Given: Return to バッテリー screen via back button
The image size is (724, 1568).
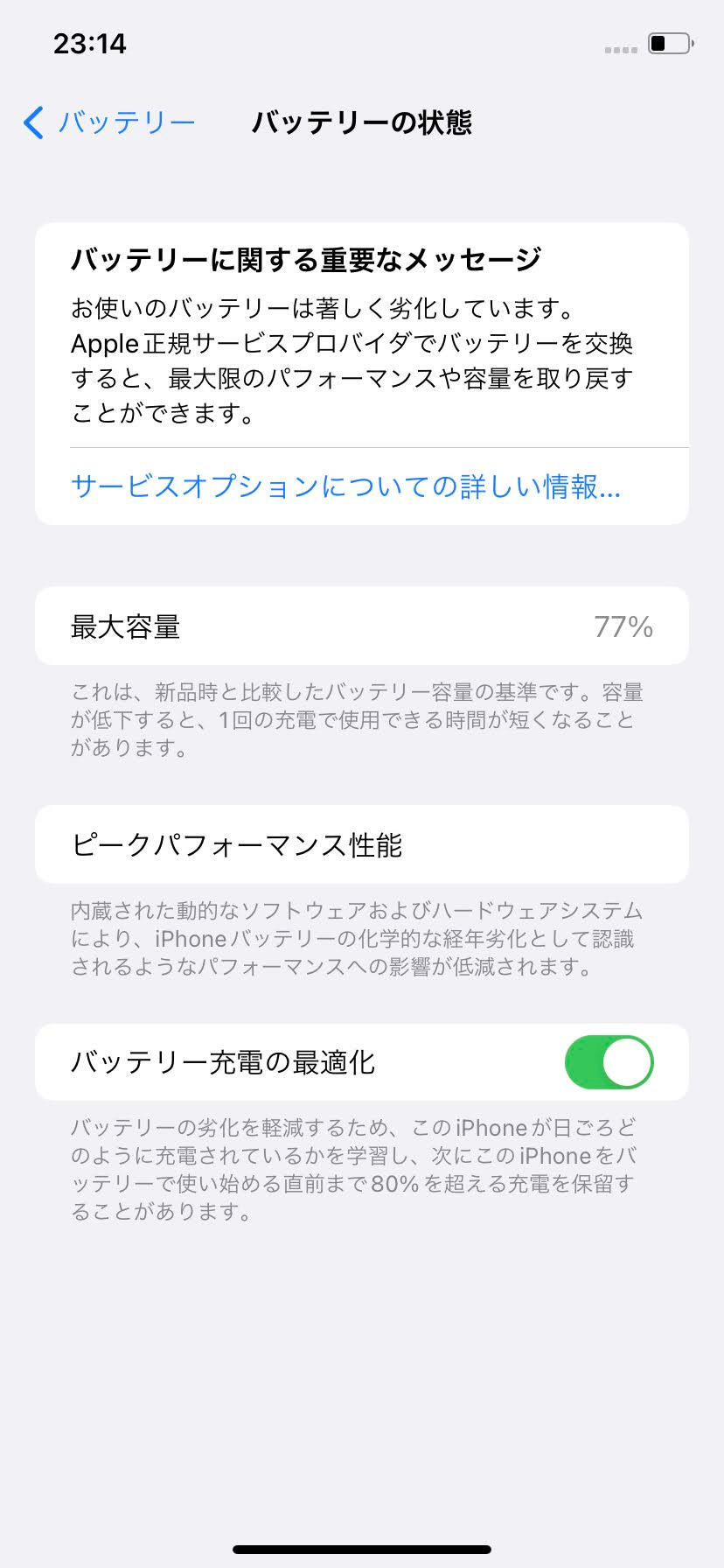Looking at the screenshot, I should (105, 122).
